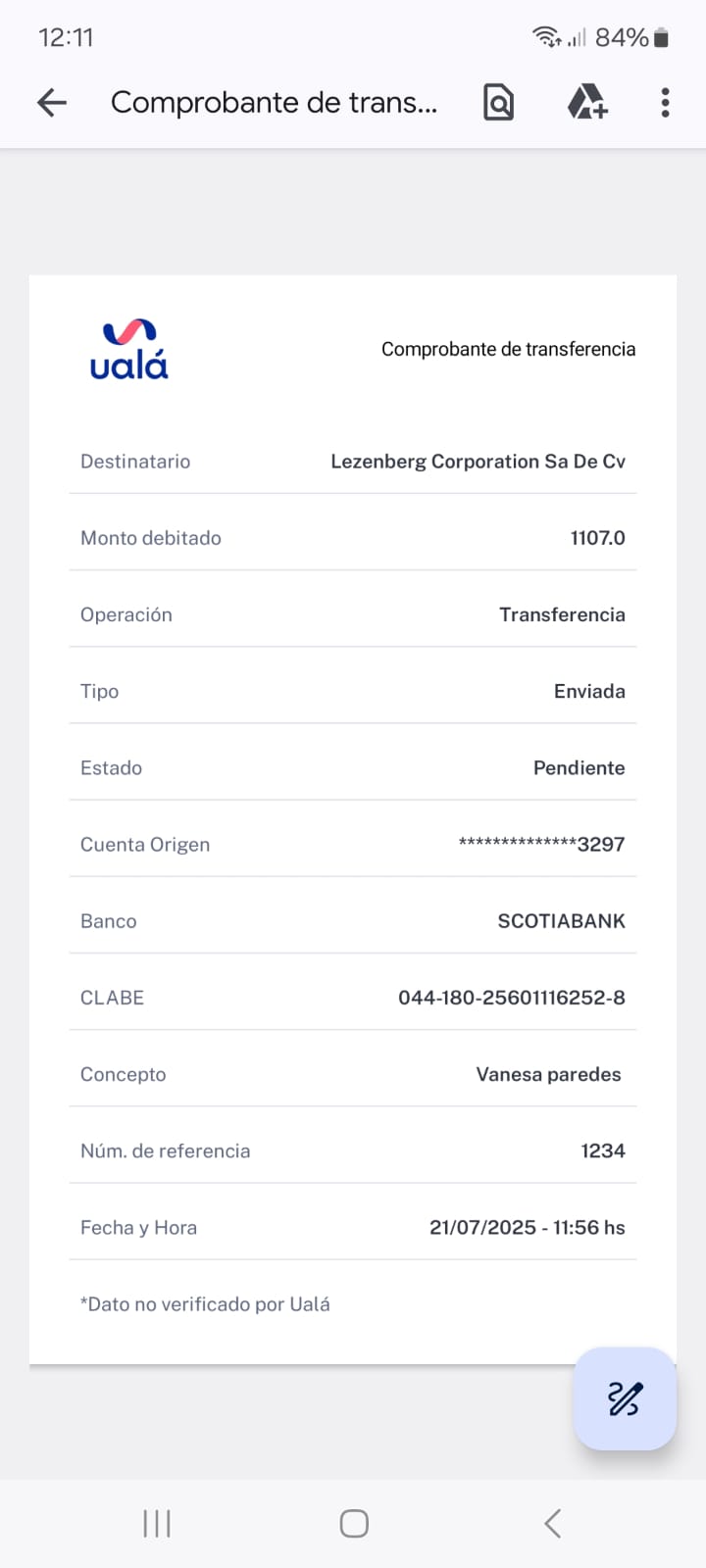Image resolution: width=706 pixels, height=1568 pixels.
Task: Add this file to Google Drive
Action: click(x=588, y=102)
